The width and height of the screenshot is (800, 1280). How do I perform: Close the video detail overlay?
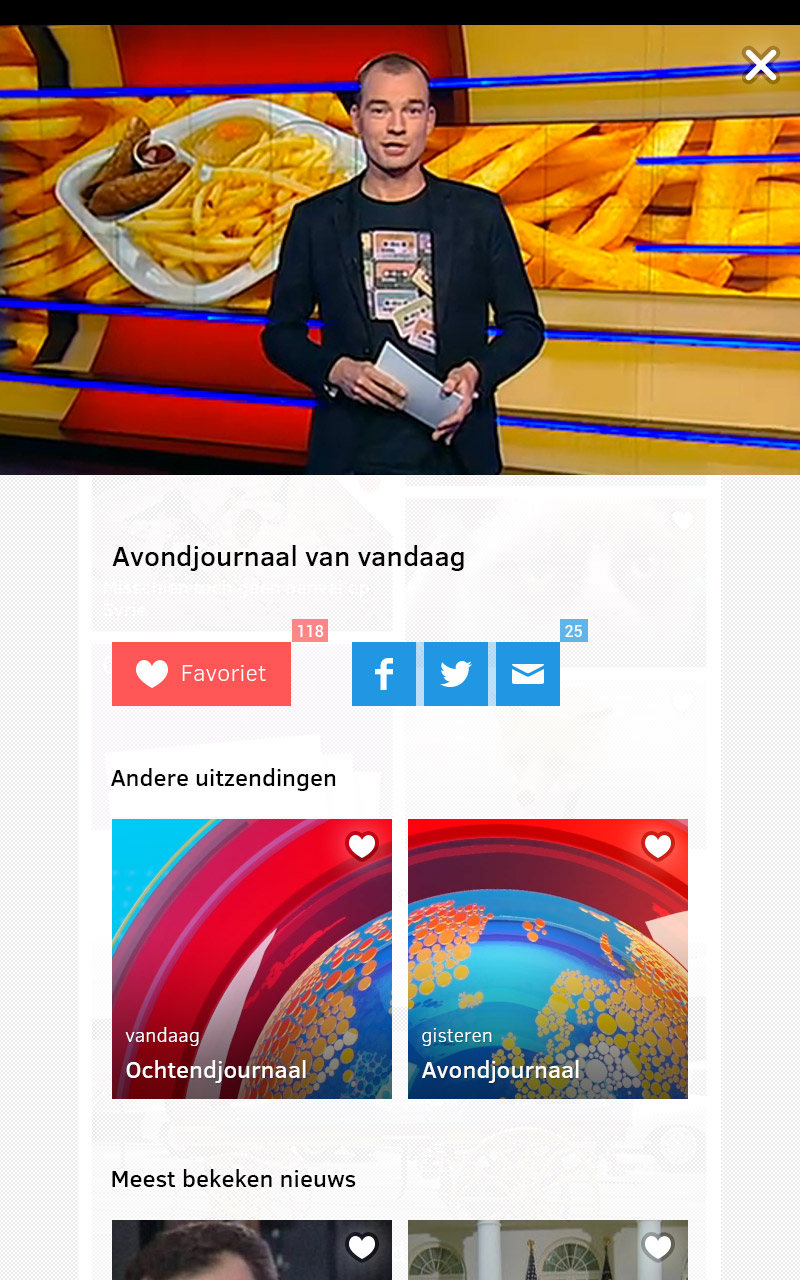pos(761,65)
